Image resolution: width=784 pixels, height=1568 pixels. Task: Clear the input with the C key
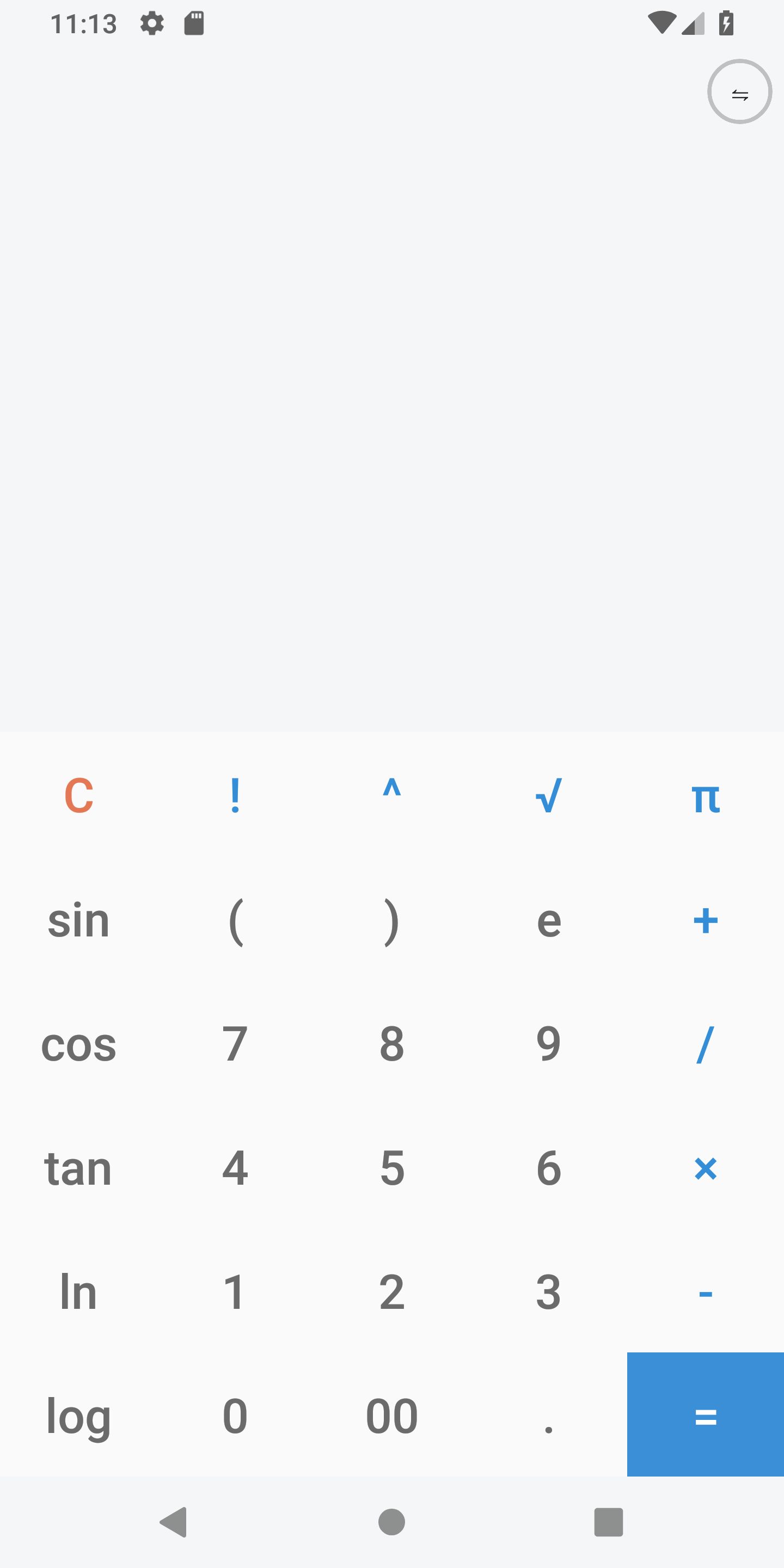click(x=78, y=795)
